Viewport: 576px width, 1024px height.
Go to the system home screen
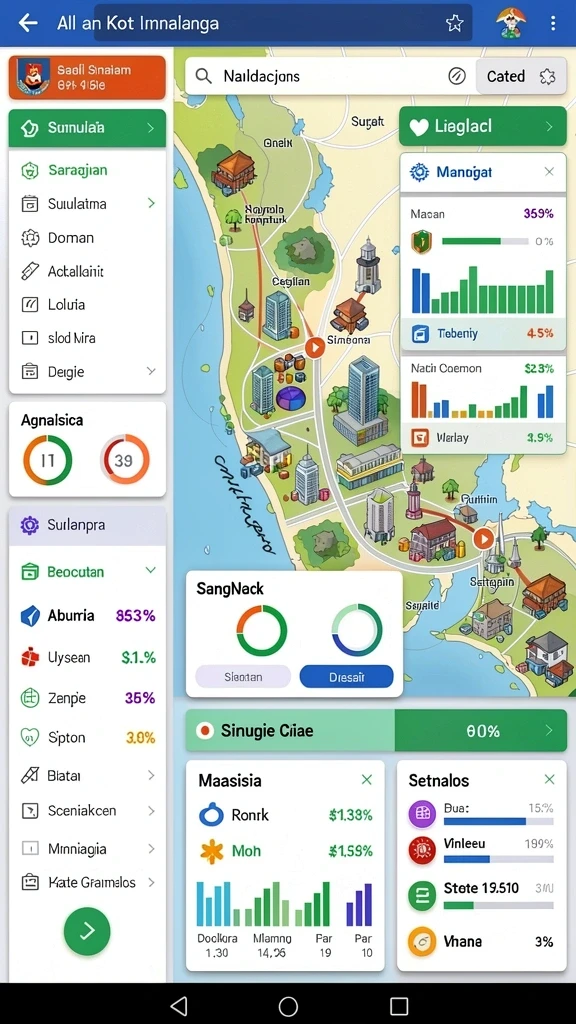[288, 1006]
